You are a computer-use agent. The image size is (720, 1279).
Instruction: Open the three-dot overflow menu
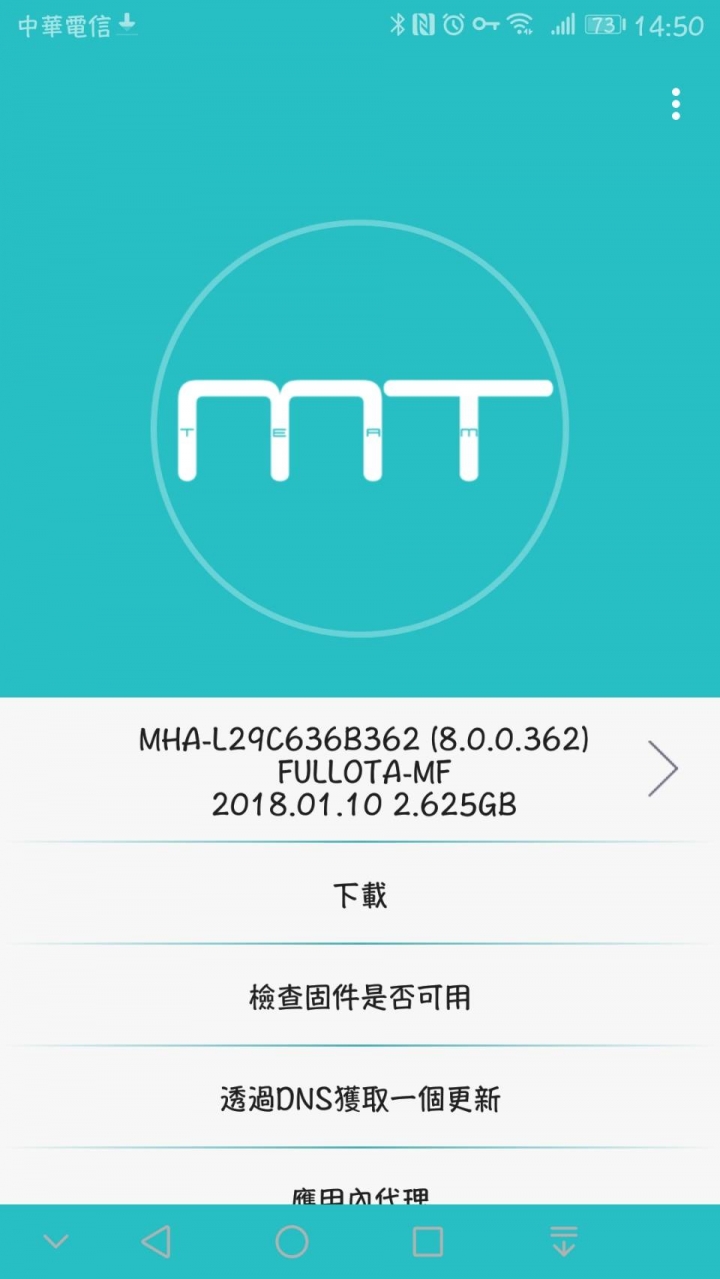tap(676, 104)
